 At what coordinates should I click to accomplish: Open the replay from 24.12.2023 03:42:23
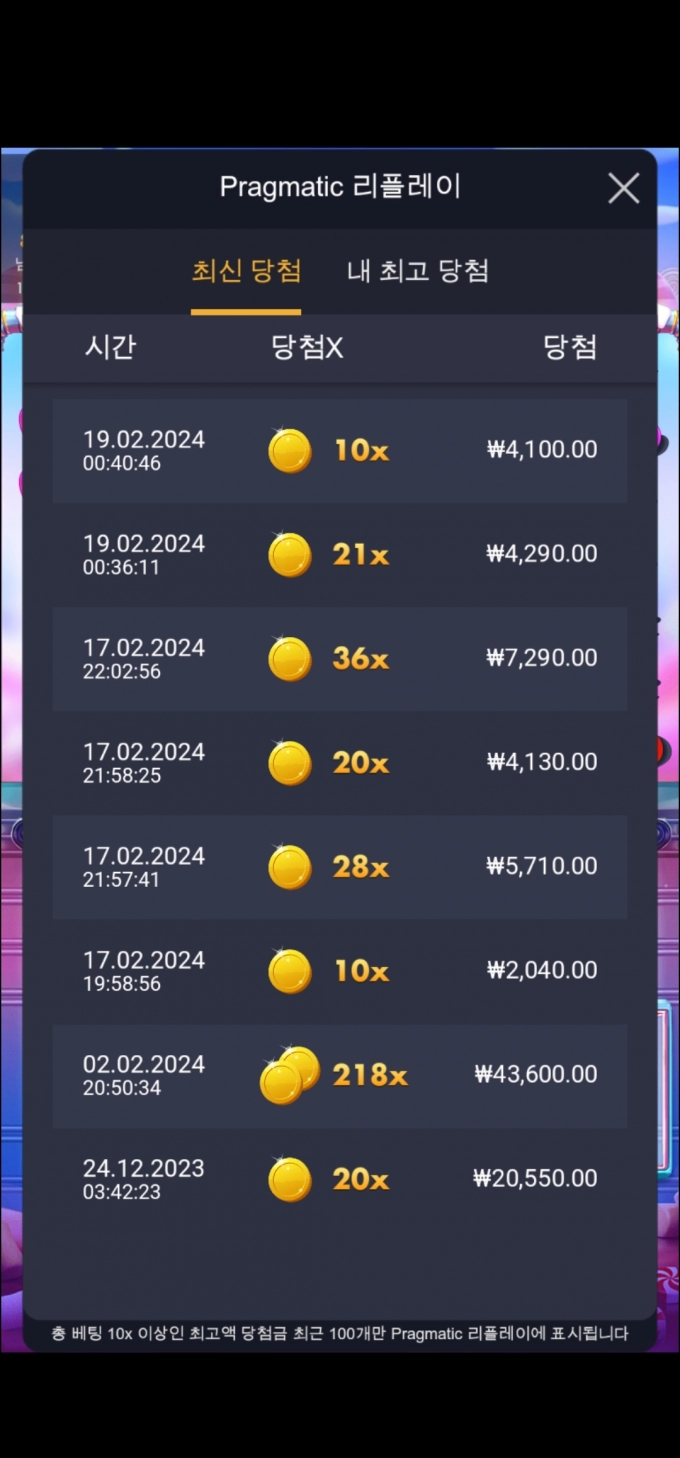339,1179
